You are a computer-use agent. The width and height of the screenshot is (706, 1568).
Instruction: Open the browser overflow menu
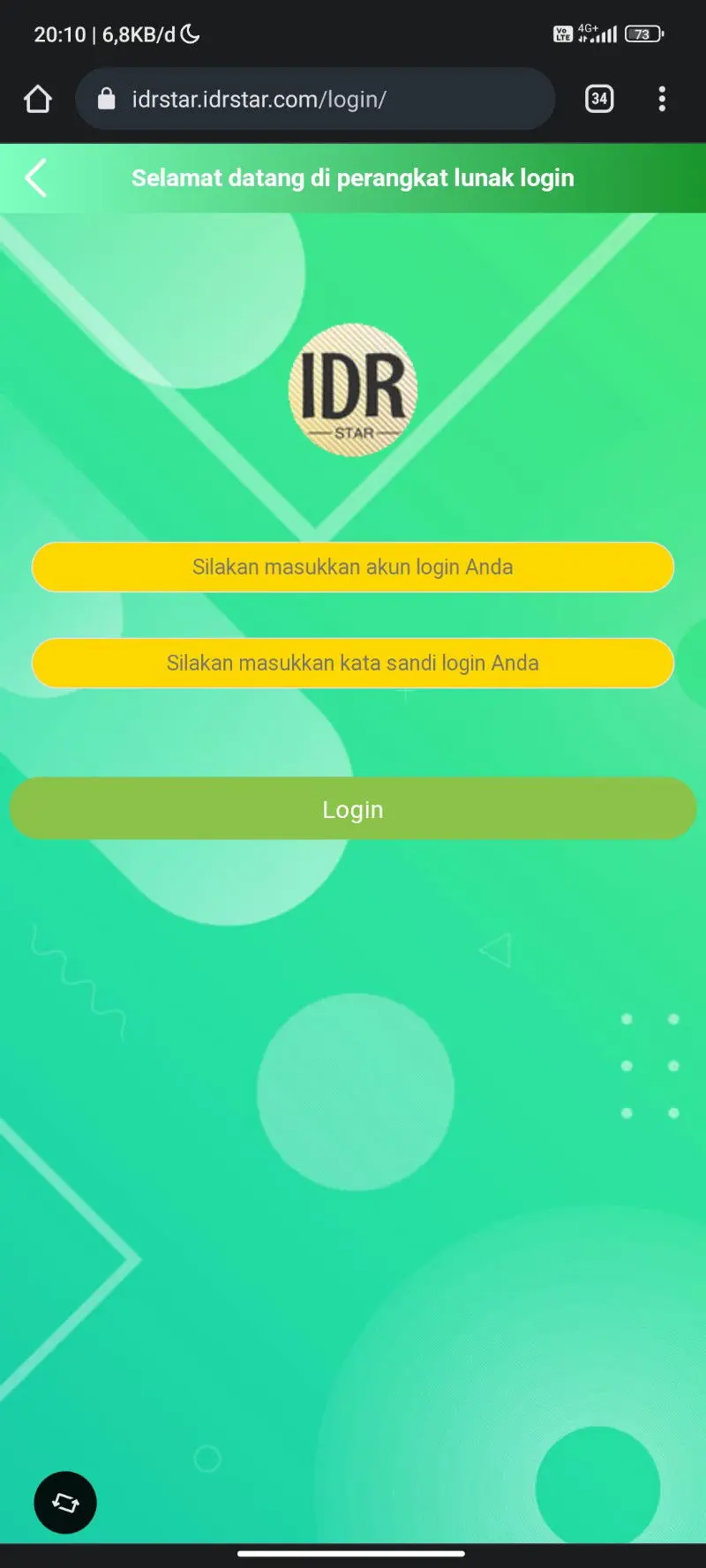click(x=662, y=99)
